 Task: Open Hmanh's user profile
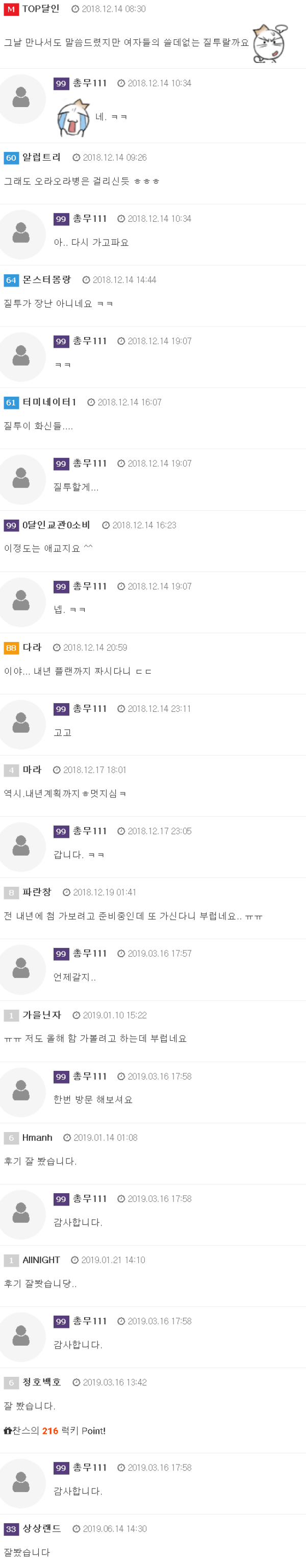point(37,1138)
